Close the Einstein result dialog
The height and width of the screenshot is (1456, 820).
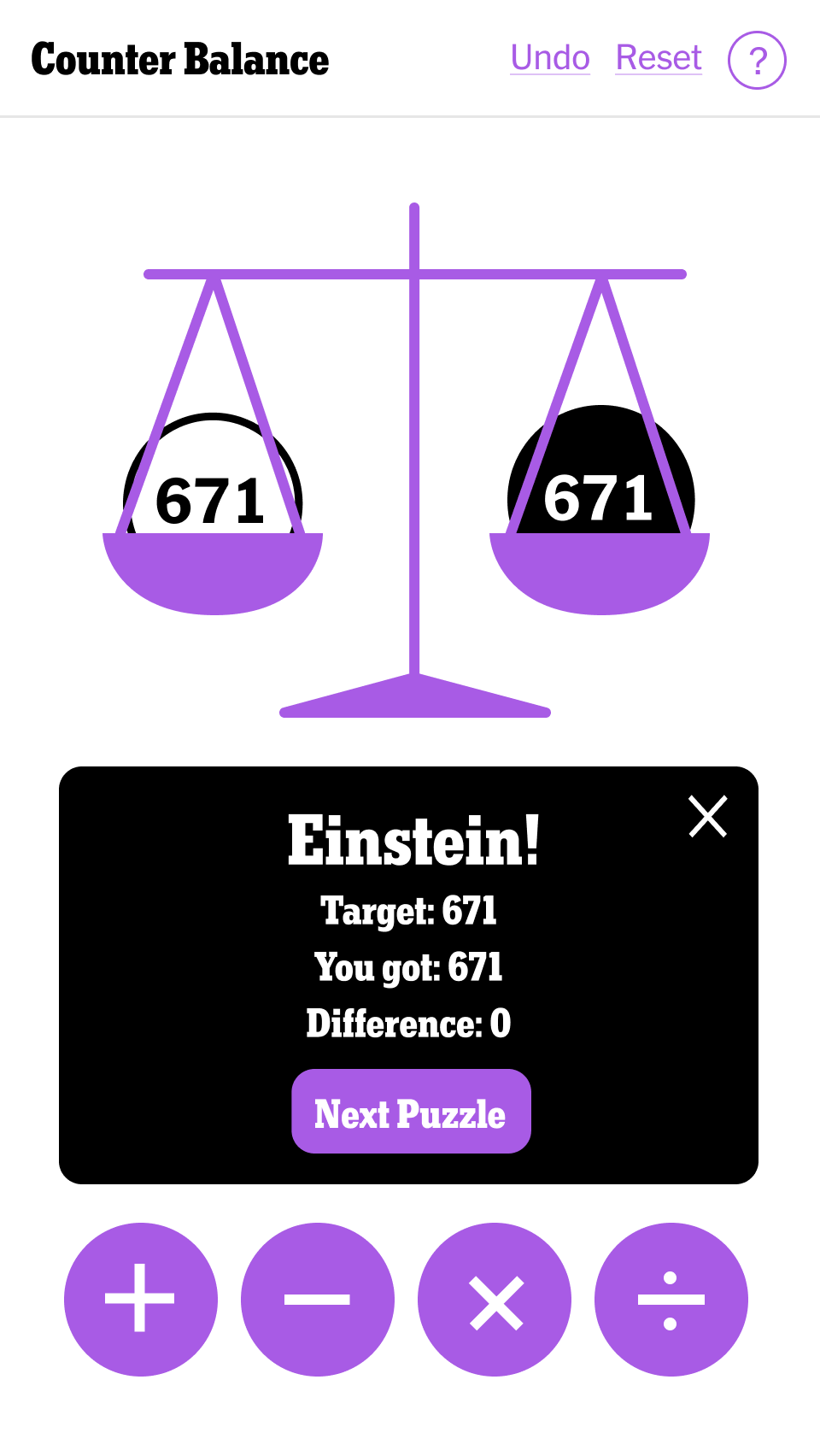[708, 817]
